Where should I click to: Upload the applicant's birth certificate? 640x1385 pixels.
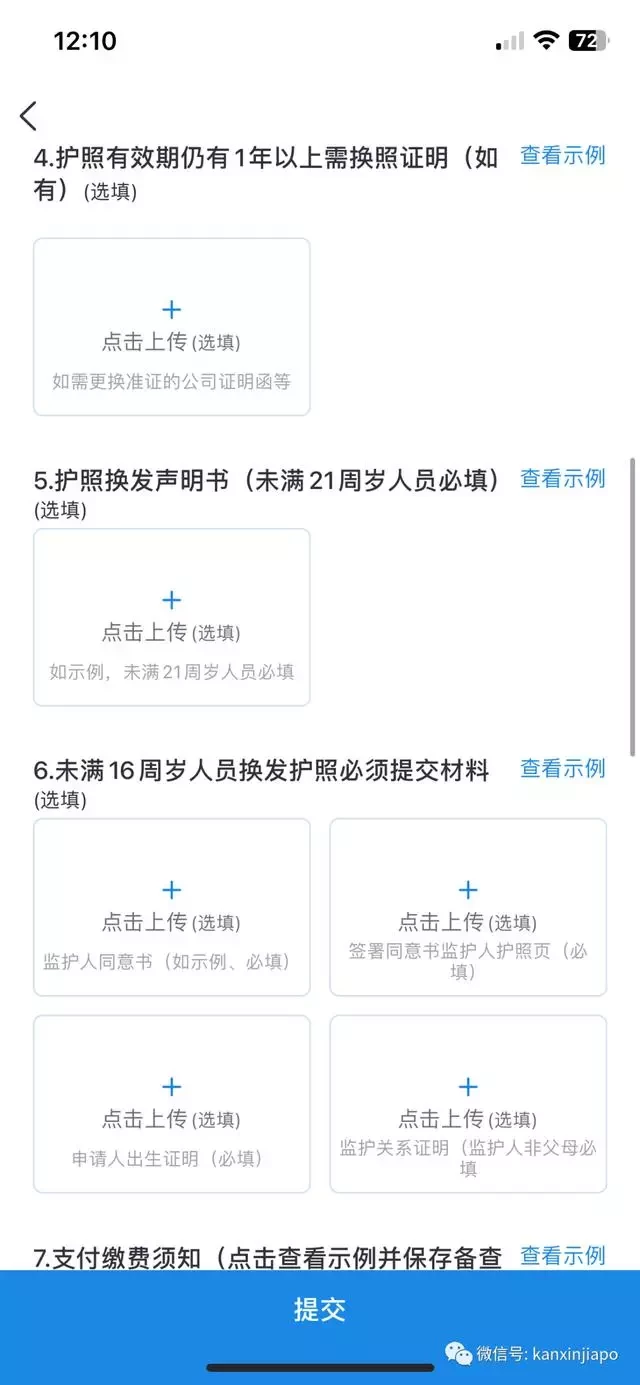[172, 1104]
